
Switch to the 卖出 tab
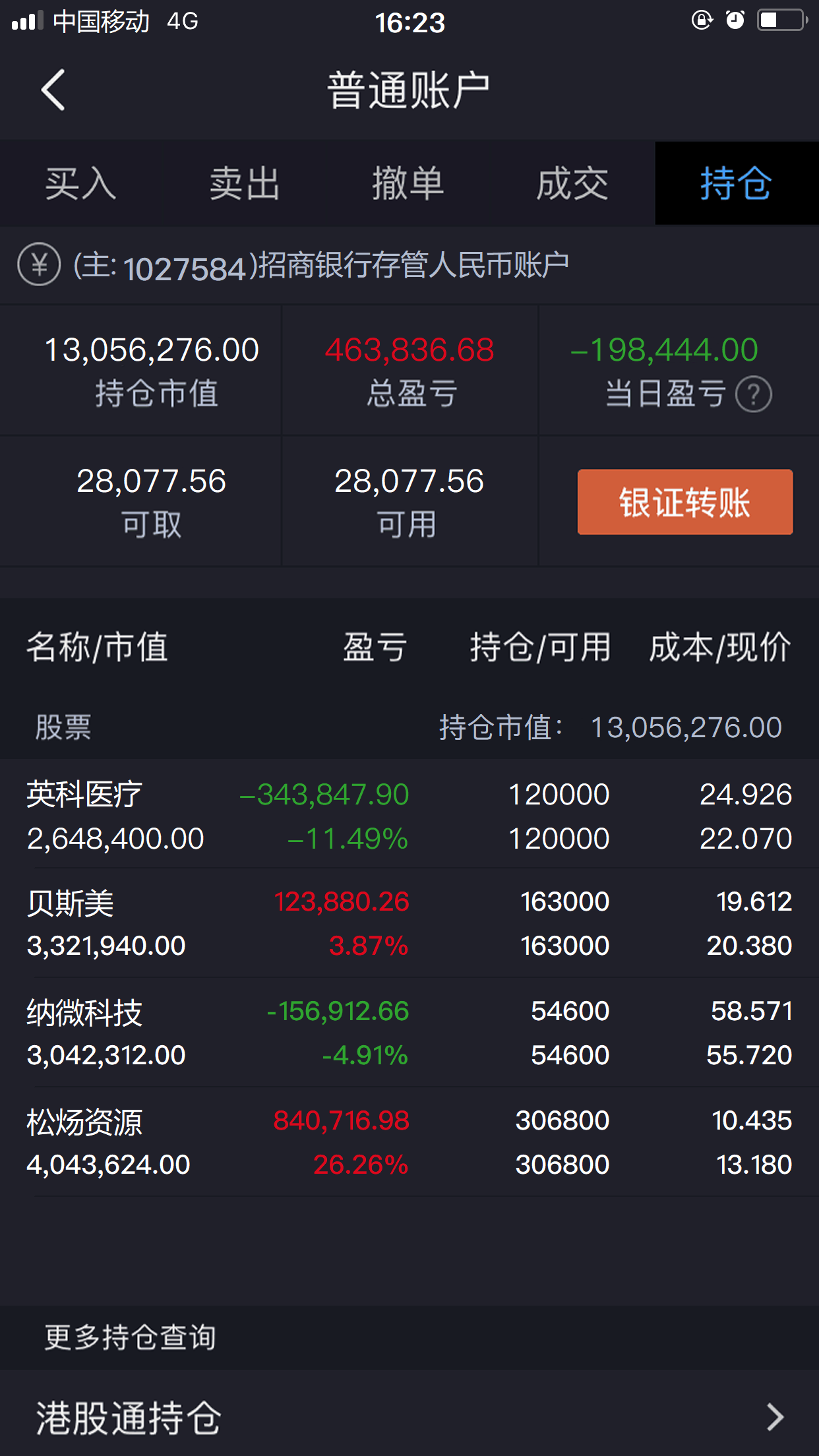point(245,183)
